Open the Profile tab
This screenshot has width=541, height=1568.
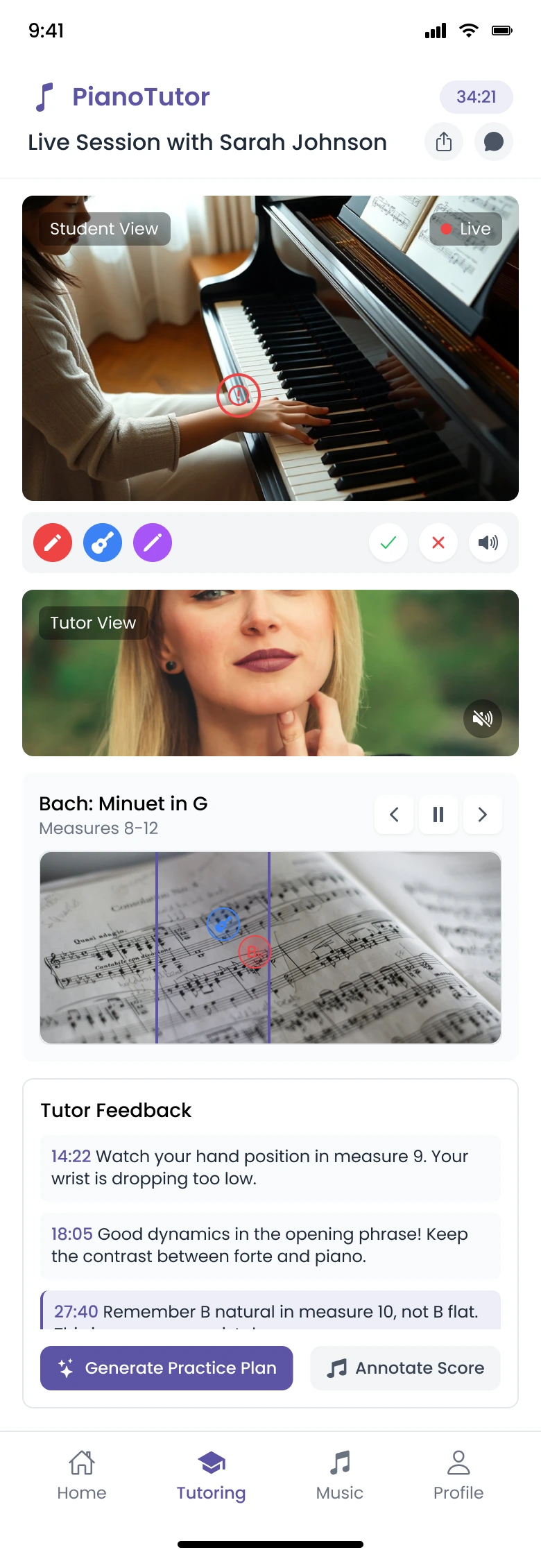[x=458, y=1476]
